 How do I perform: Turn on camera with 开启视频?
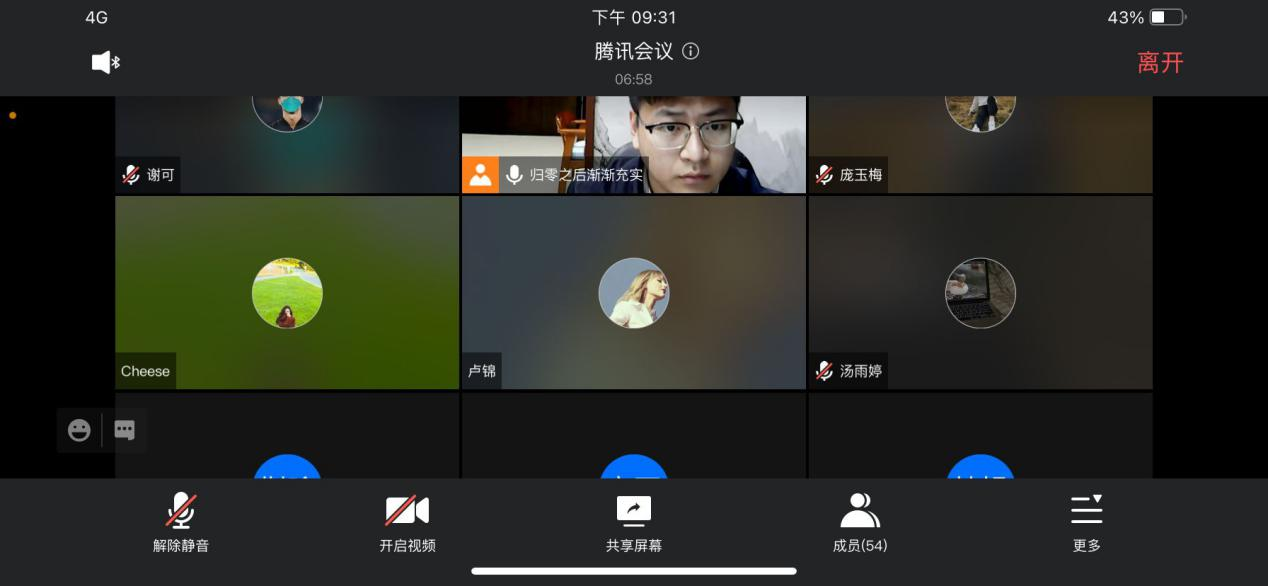pyautogui.click(x=407, y=522)
